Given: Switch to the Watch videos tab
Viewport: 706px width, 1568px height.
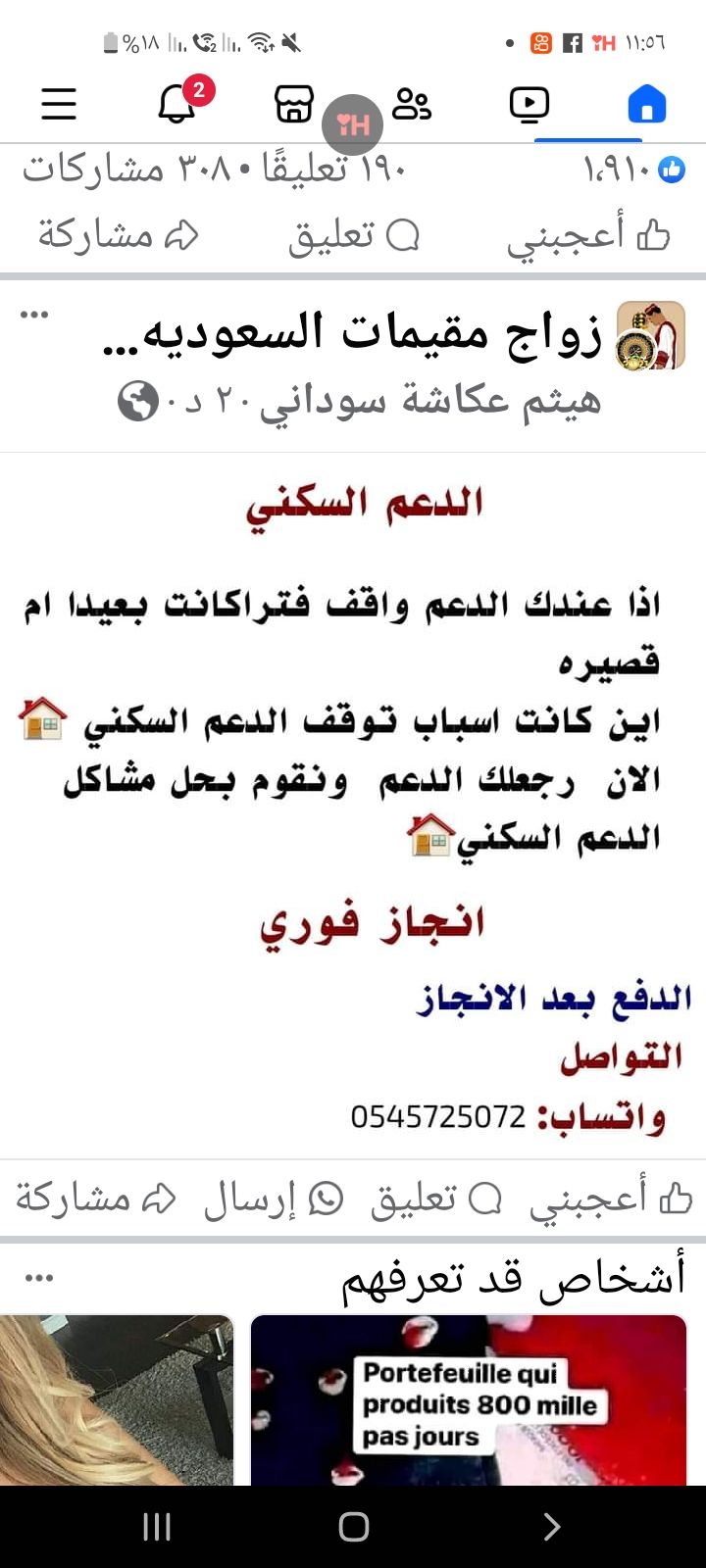Looking at the screenshot, I should [x=529, y=104].
